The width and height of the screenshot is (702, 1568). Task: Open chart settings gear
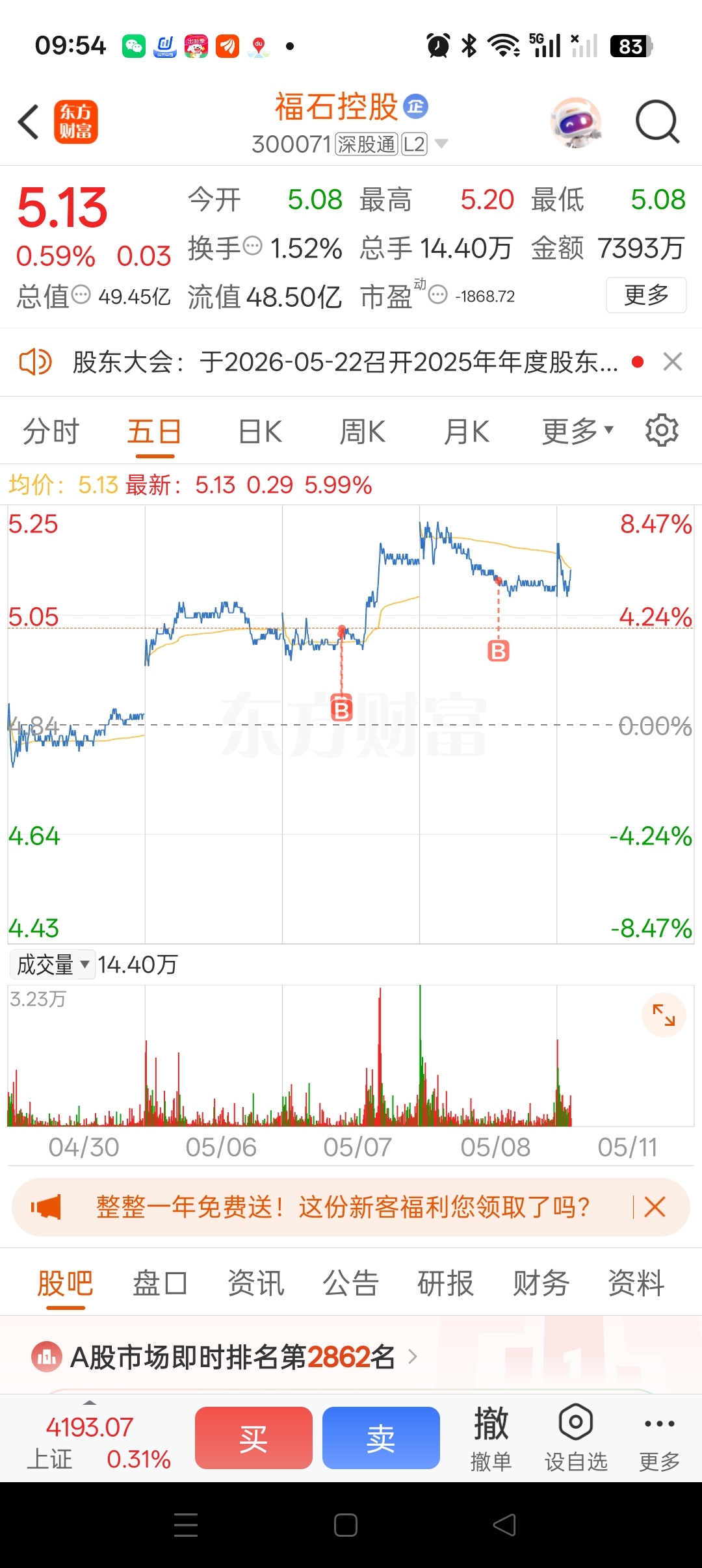pos(662,430)
